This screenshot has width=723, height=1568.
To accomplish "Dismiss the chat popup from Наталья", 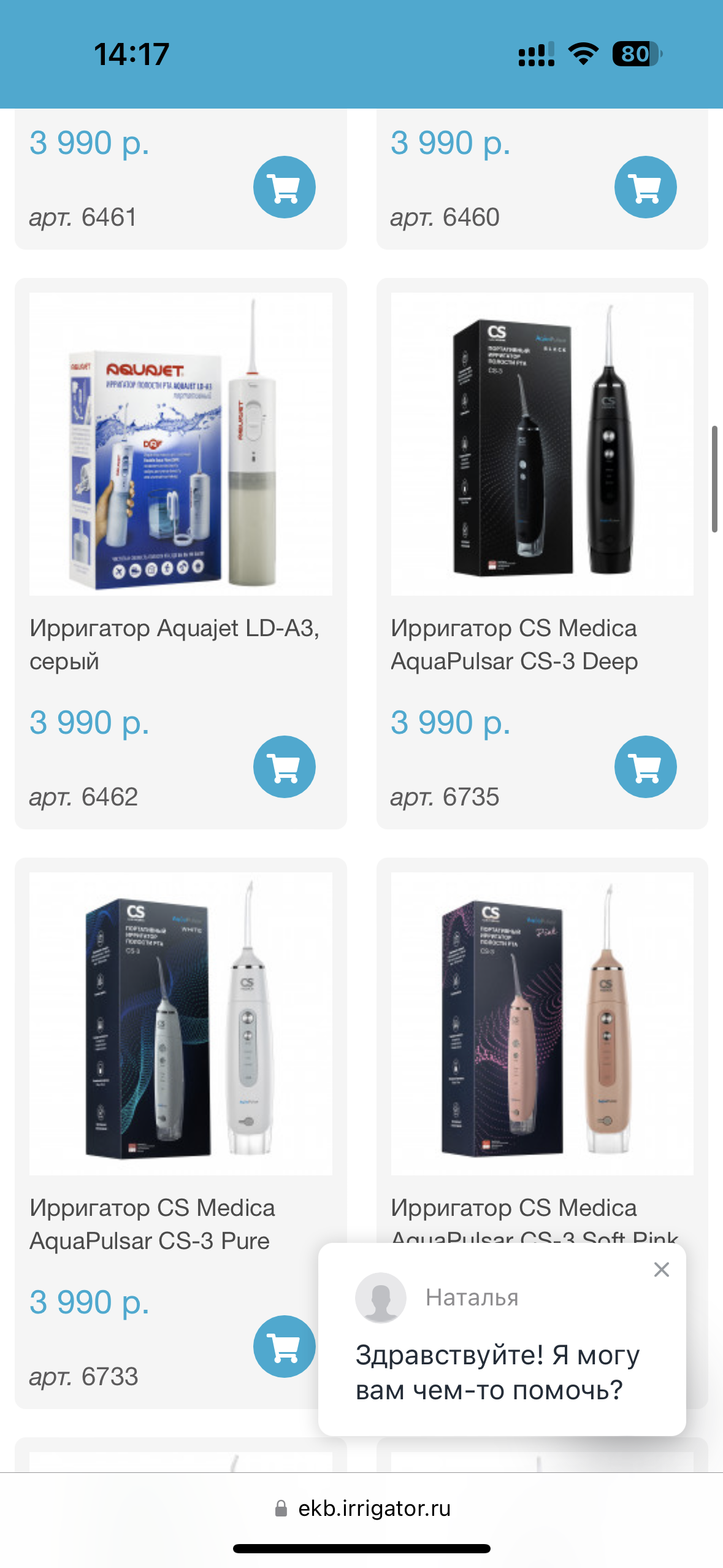I will [x=661, y=1270].
